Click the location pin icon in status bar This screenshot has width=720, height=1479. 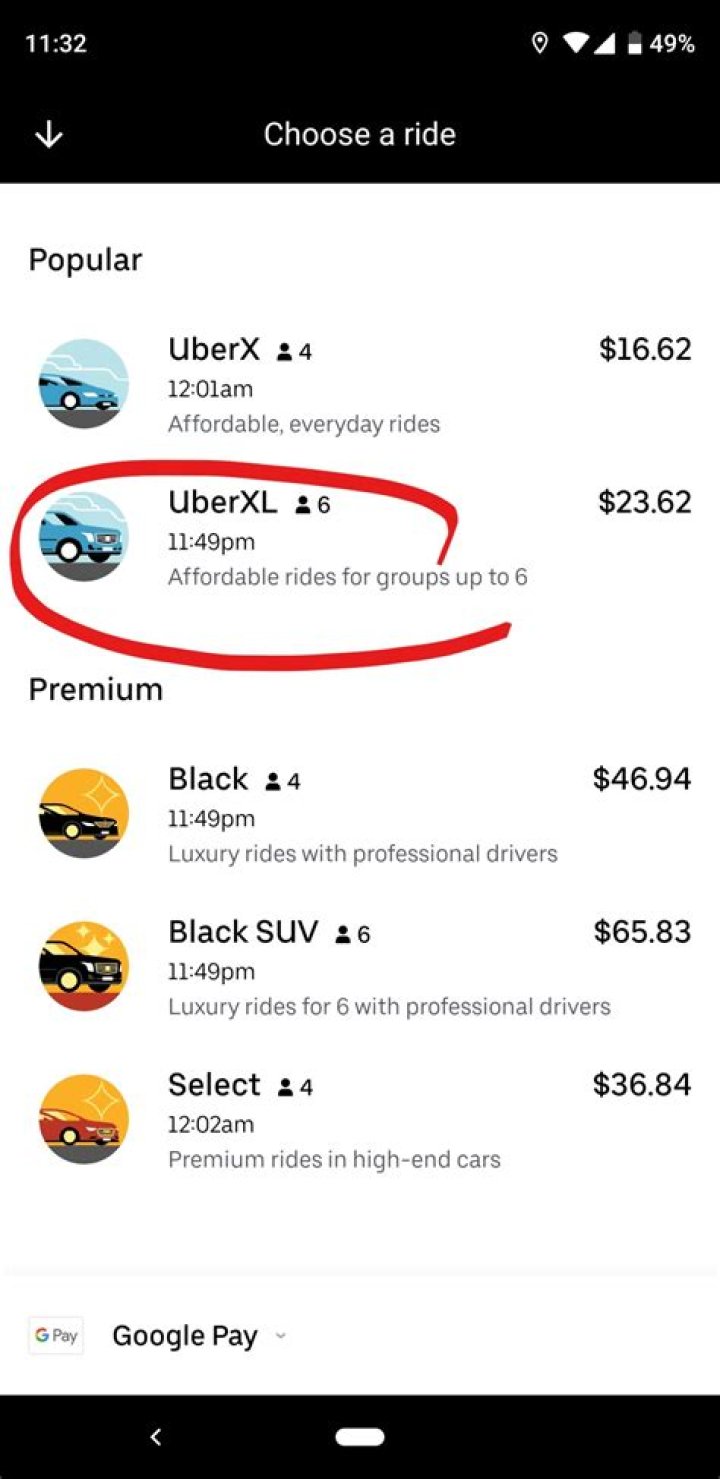(540, 43)
